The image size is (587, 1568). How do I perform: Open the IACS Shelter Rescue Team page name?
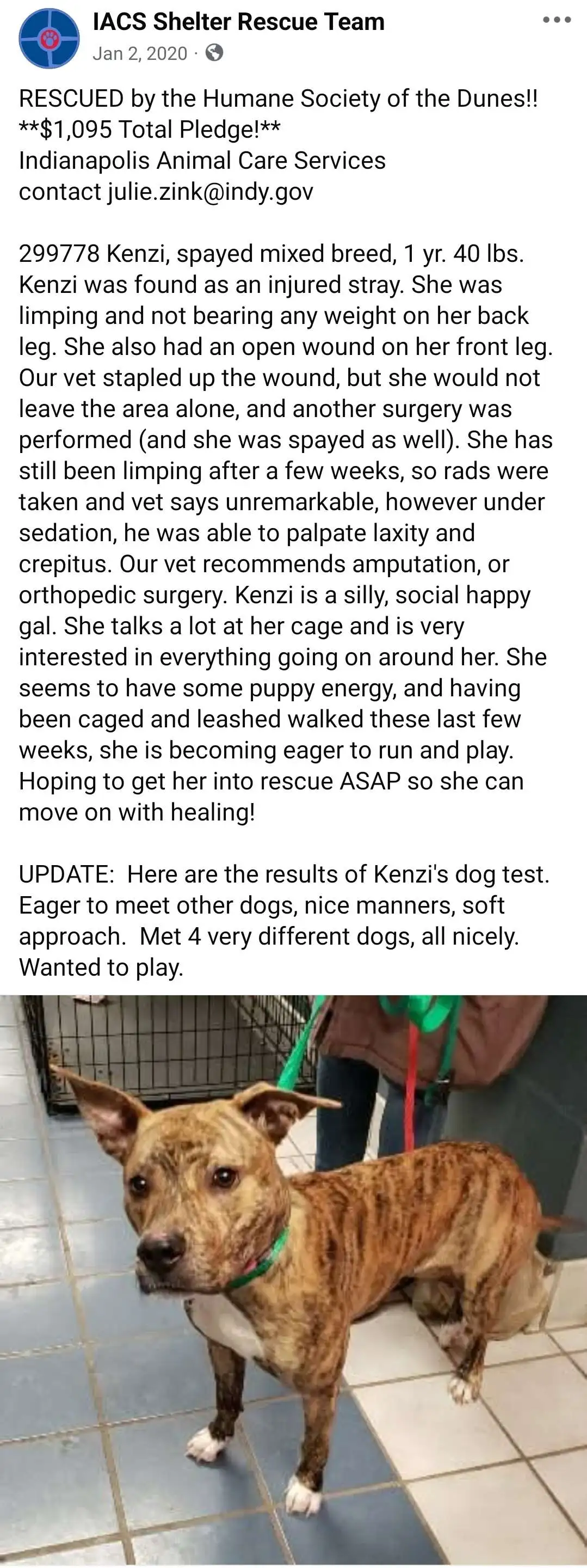point(238,22)
